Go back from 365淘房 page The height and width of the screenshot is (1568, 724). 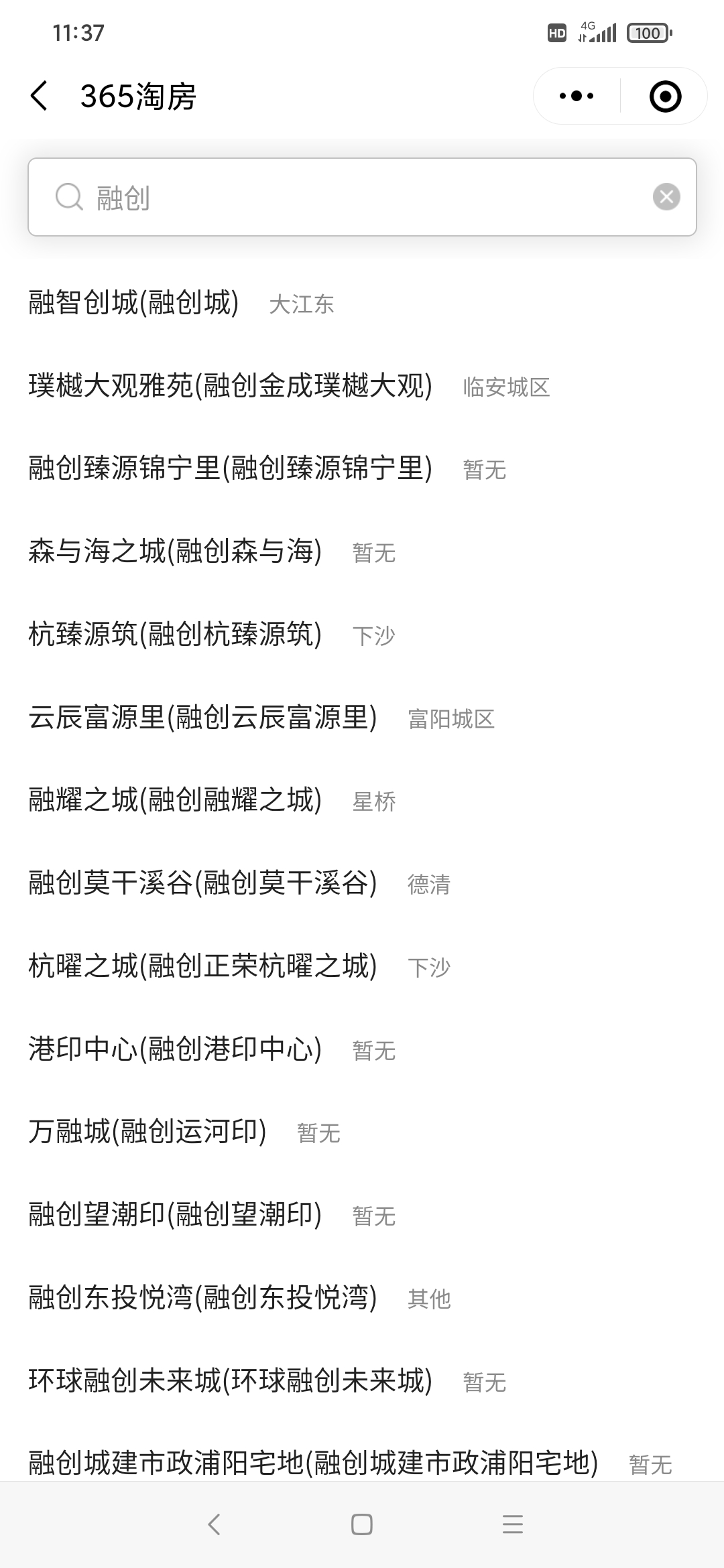(x=39, y=96)
